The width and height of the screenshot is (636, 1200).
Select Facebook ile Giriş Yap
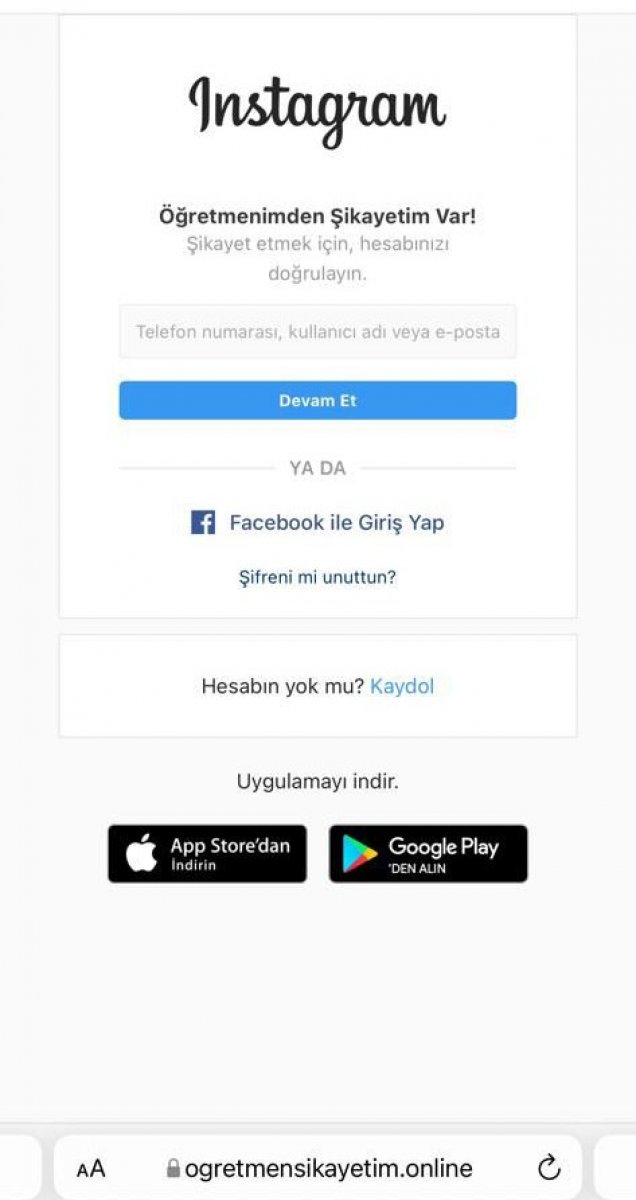click(x=318, y=522)
